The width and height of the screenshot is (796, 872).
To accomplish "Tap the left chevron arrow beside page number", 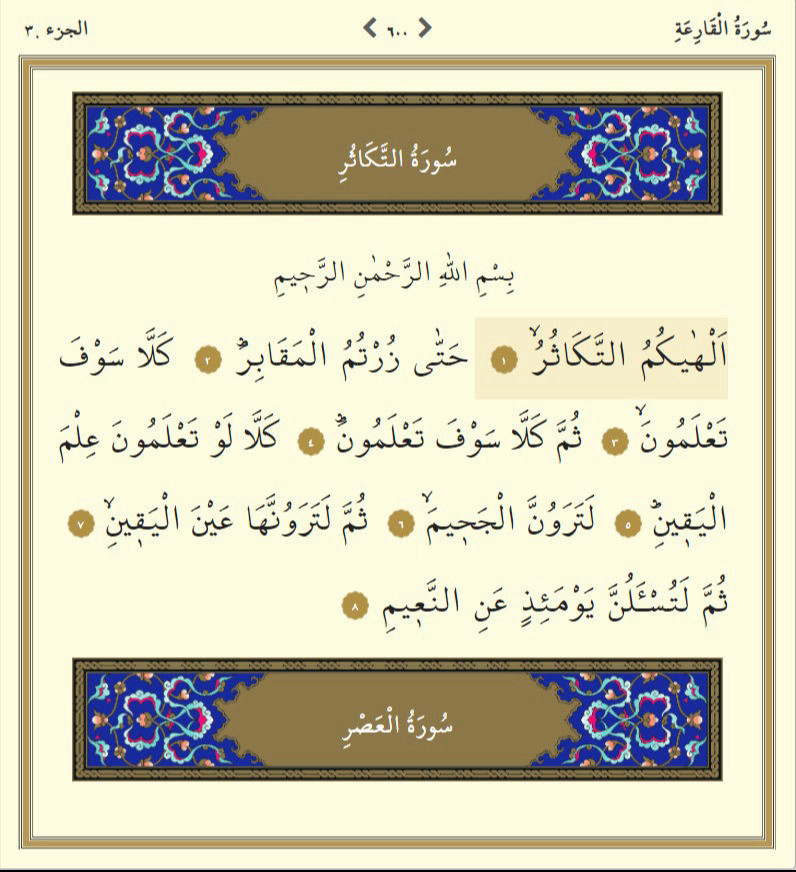I will click(369, 27).
